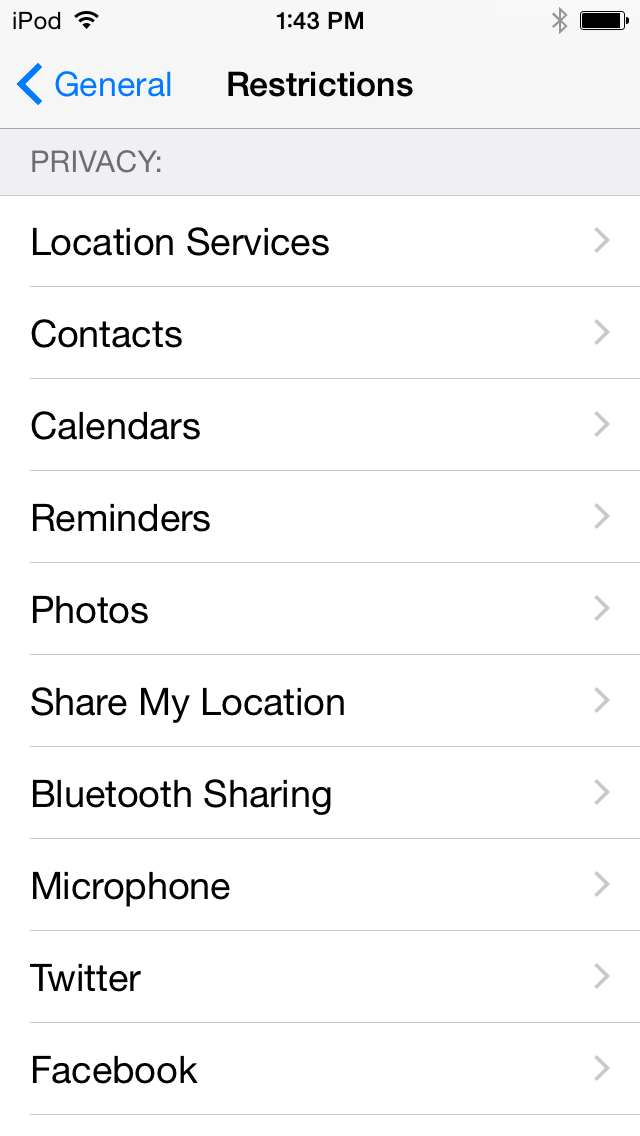Open Reminders privacy settings

pos(320,517)
